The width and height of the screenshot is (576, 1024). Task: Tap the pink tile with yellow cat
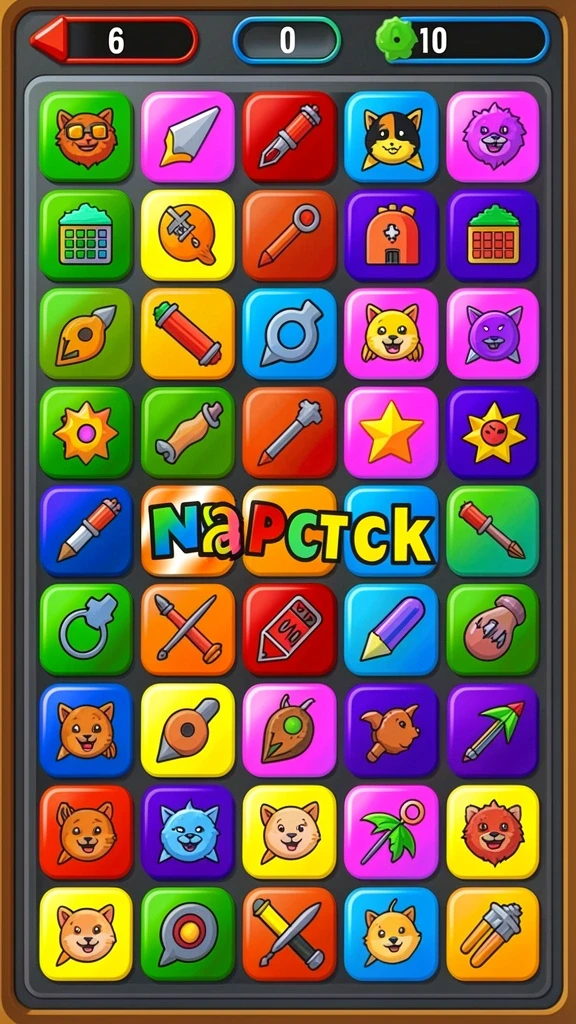click(391, 334)
